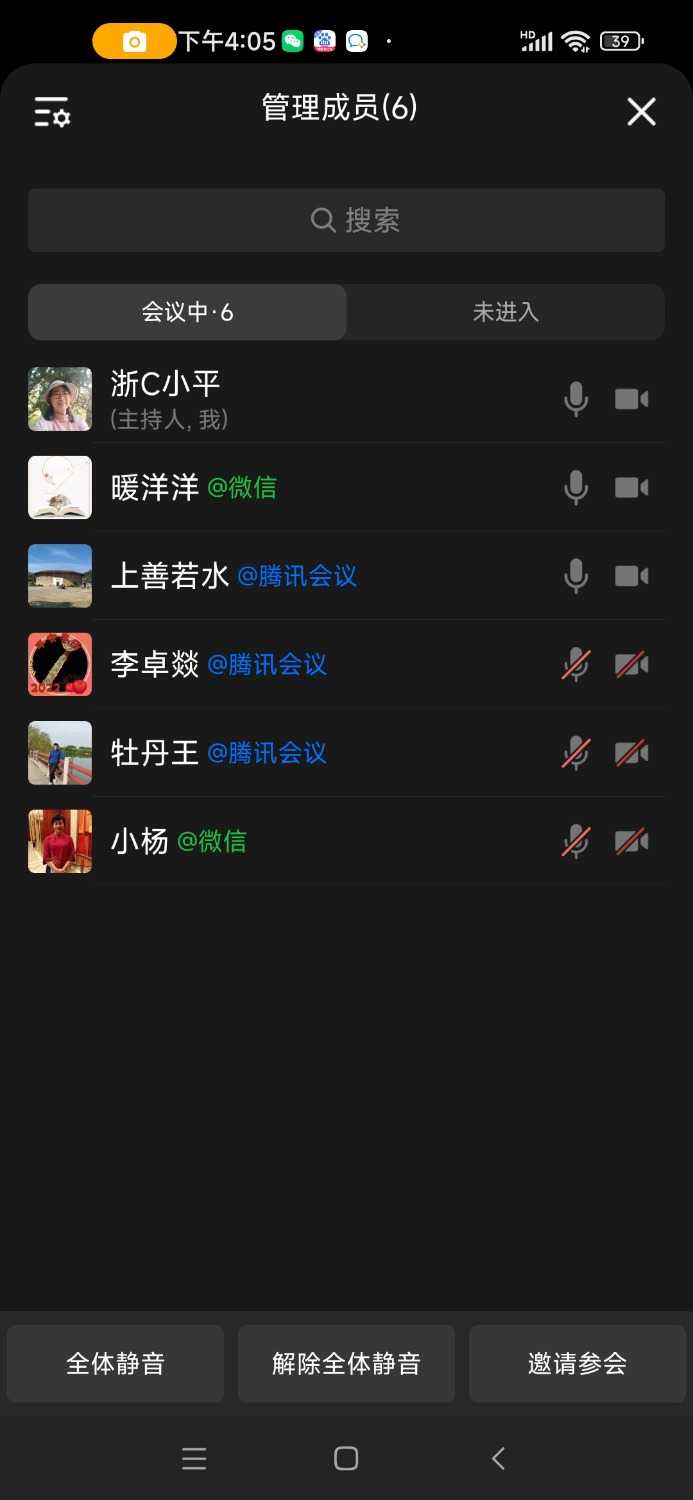Invite participants via 邀请参会
The width and height of the screenshot is (693, 1500).
pyautogui.click(x=577, y=1363)
